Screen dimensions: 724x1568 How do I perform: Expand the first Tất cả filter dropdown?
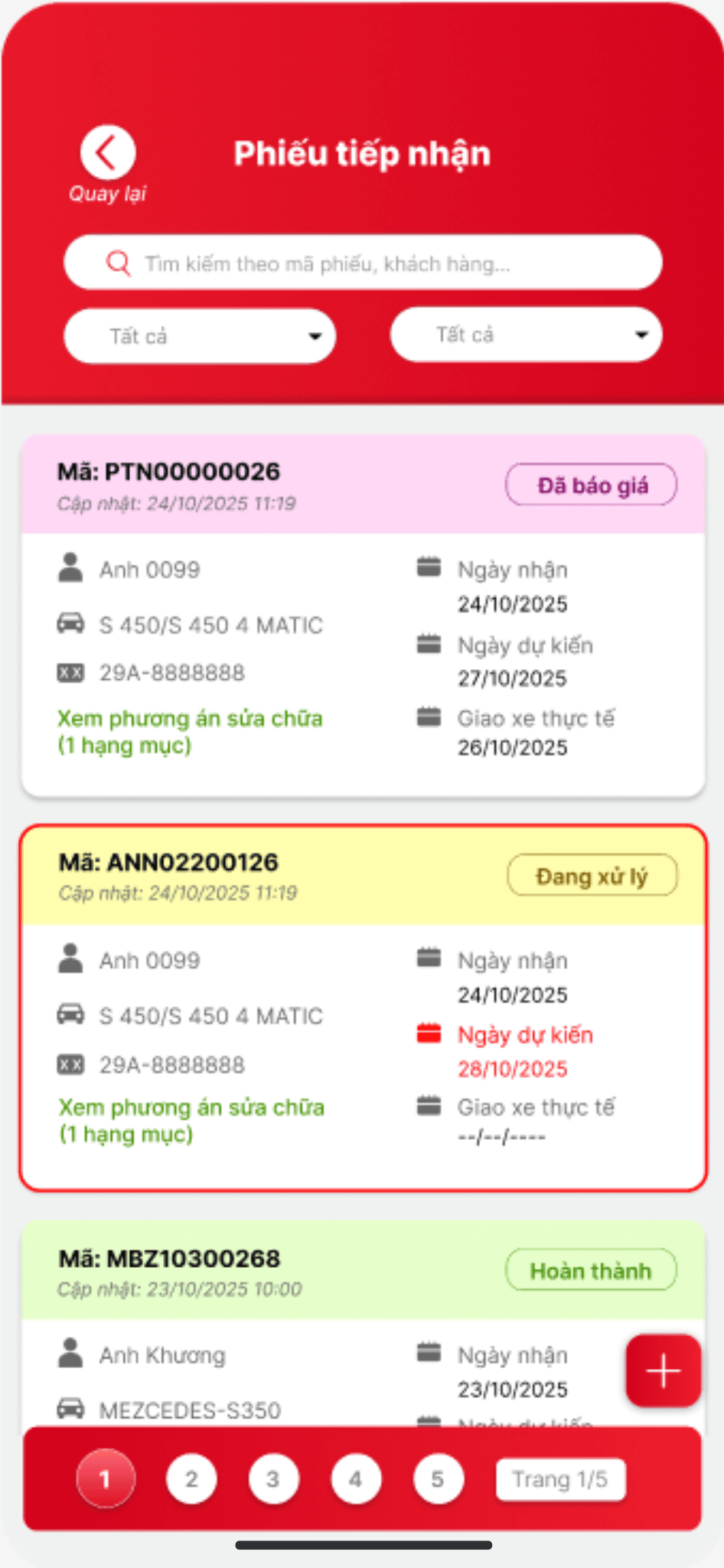(200, 336)
